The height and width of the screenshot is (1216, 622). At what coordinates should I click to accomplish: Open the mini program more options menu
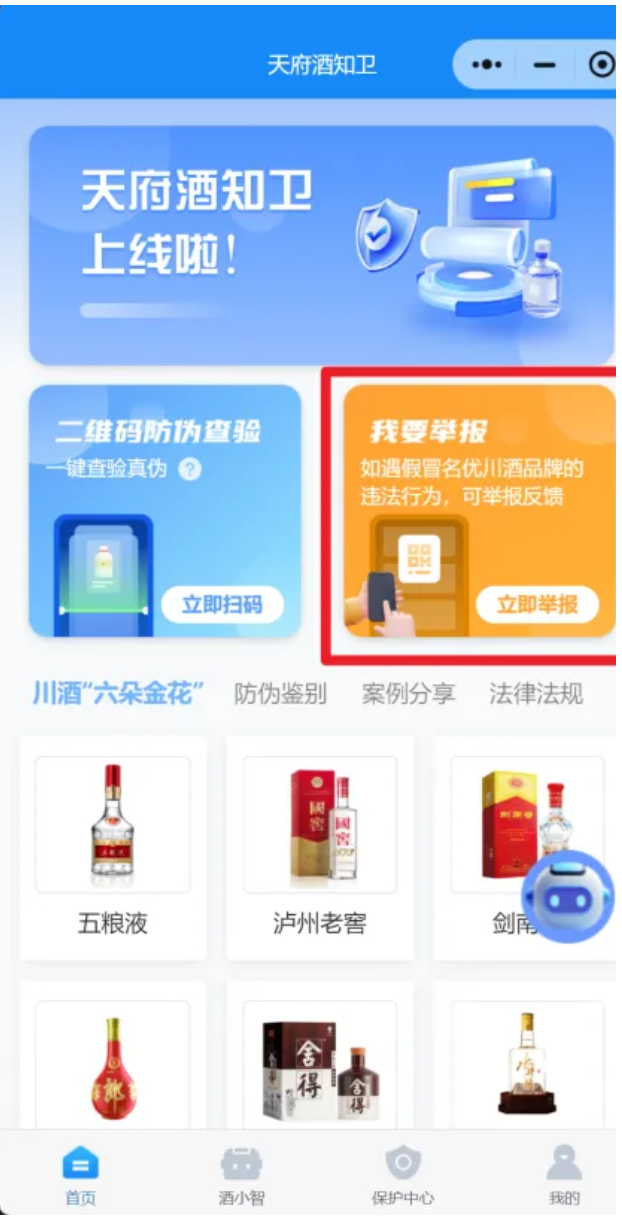(487, 66)
